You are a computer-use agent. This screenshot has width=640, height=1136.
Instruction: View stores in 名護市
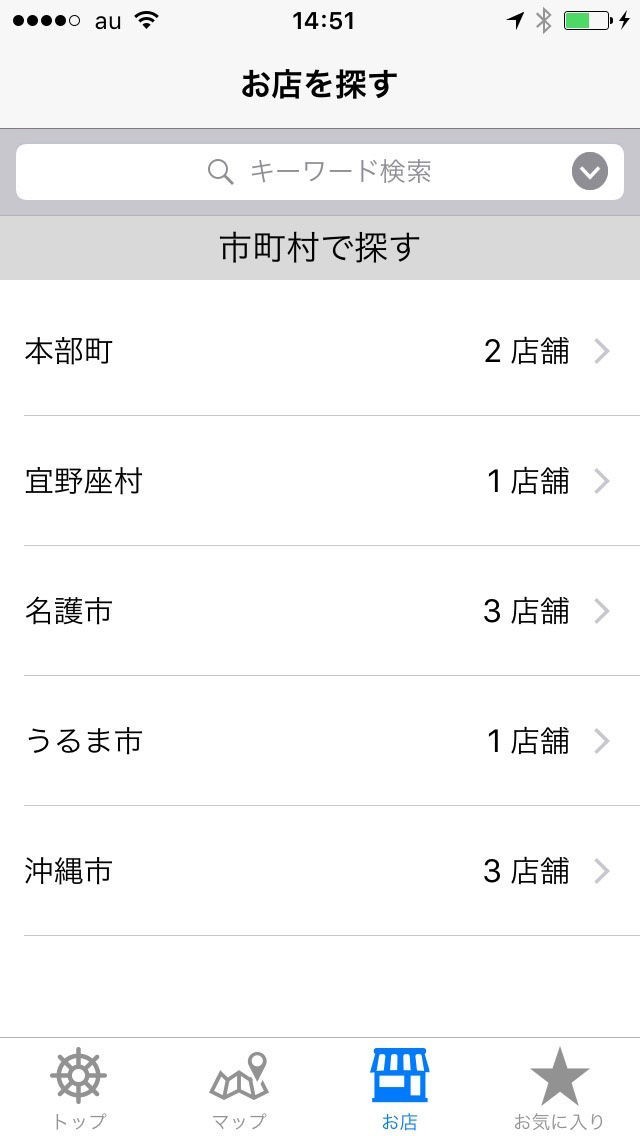(x=320, y=611)
